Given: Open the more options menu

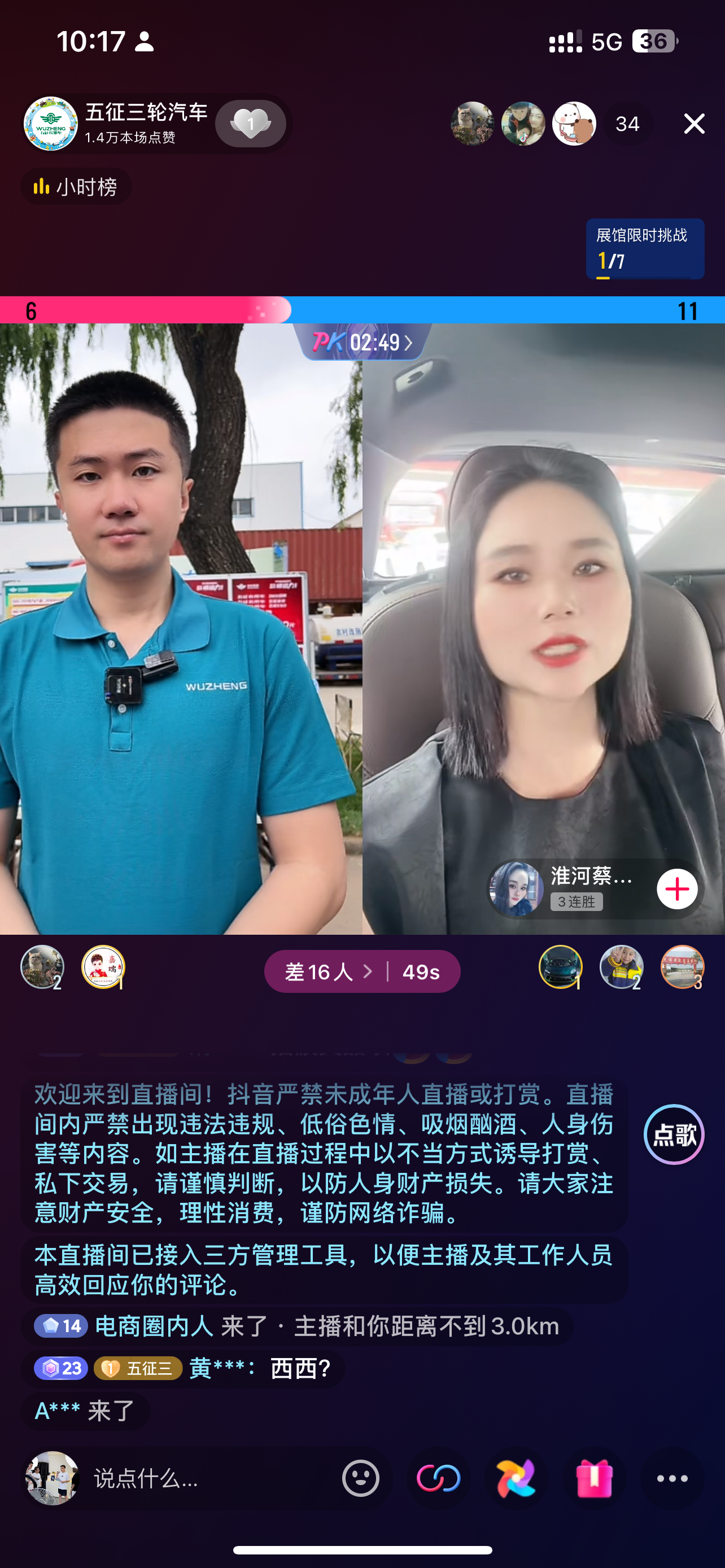Looking at the screenshot, I should (x=672, y=1478).
